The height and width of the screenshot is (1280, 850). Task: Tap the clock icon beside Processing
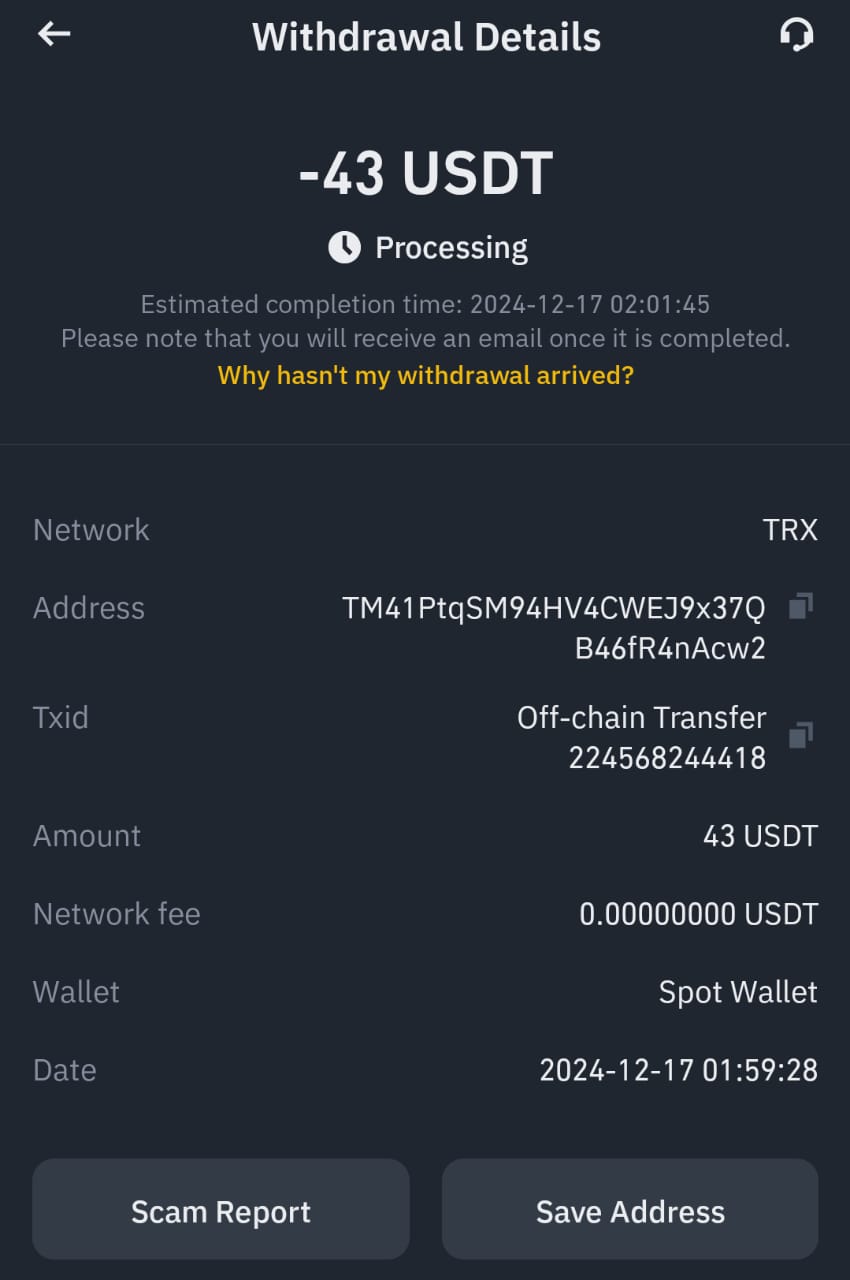click(x=343, y=247)
